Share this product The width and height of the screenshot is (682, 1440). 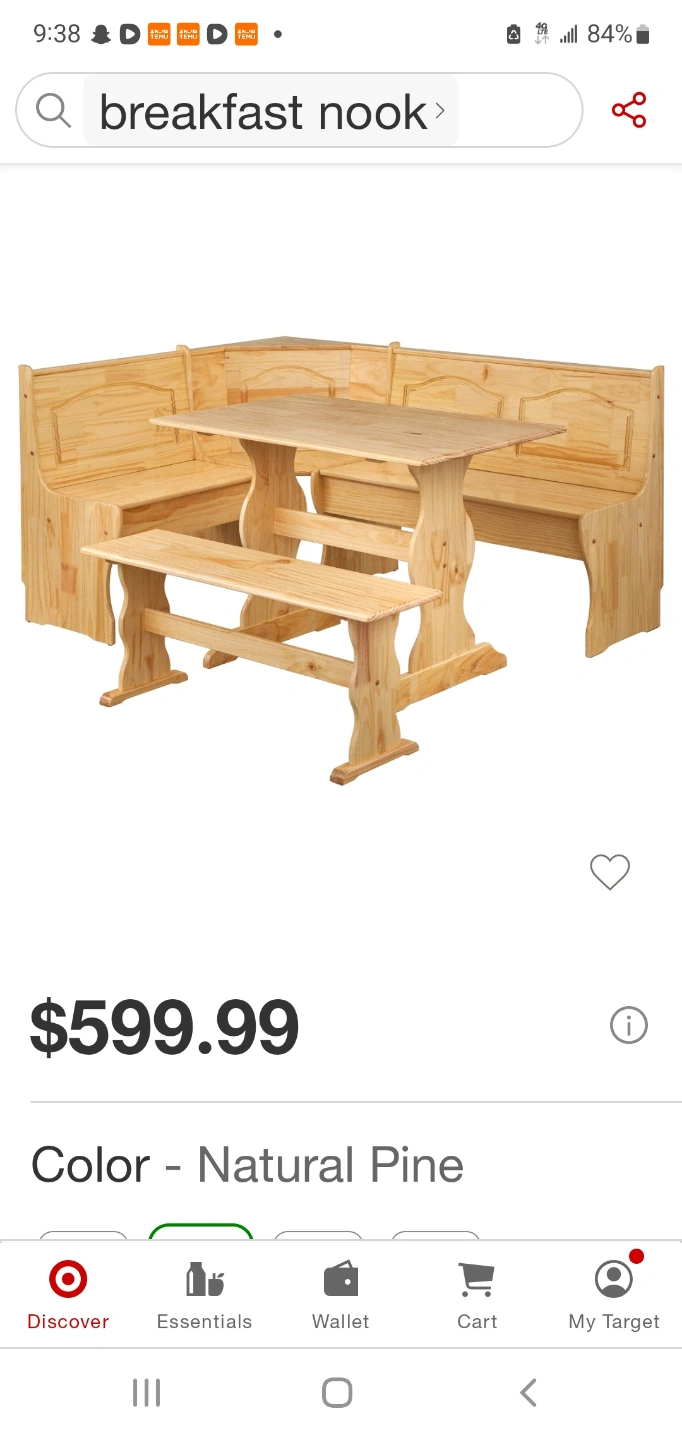pyautogui.click(x=629, y=110)
